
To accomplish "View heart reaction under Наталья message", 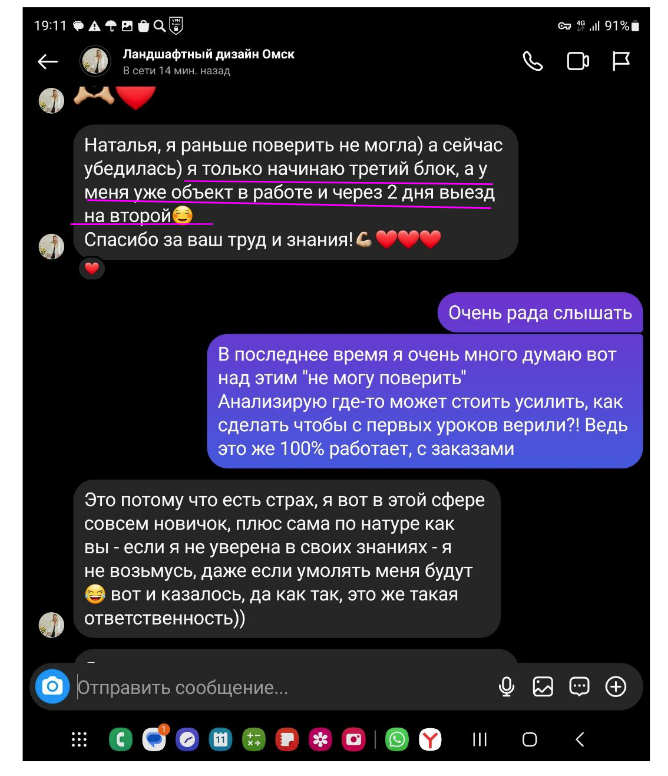I will click(x=92, y=268).
